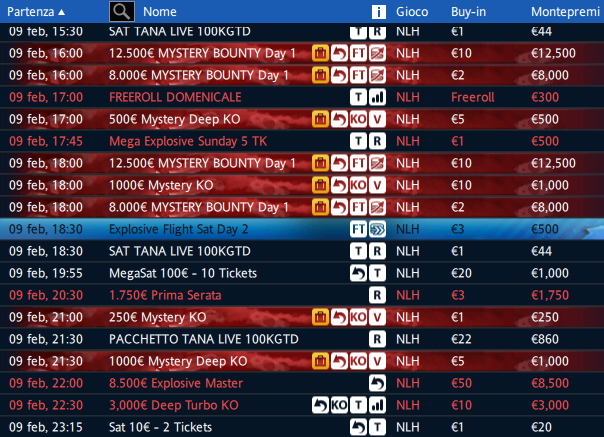This screenshot has width=604, height=437.
Task: Sort by the Nome column header
Action: [x=160, y=12]
